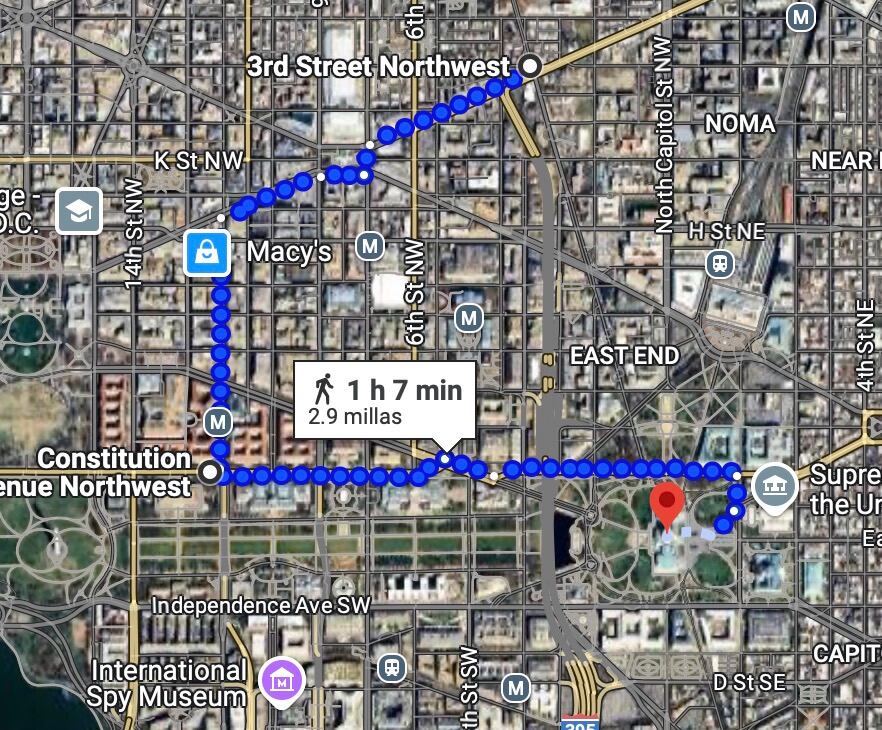Open the Macy's shopping pin

[207, 253]
